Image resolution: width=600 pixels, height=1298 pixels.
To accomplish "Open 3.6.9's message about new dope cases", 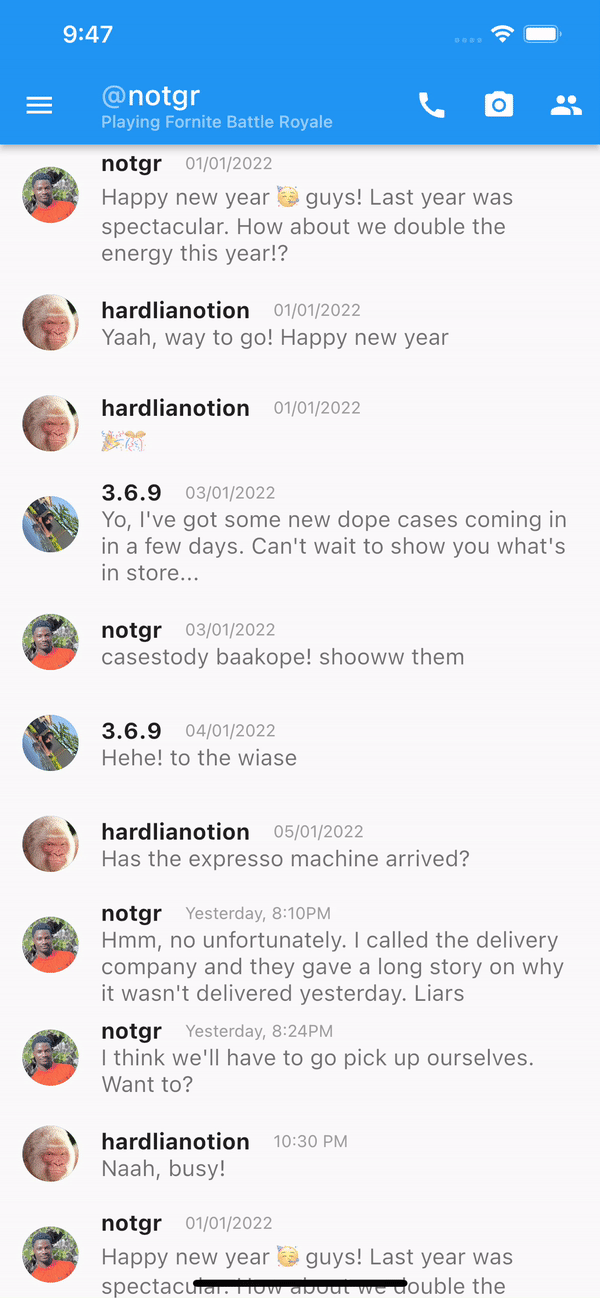I will 333,546.
